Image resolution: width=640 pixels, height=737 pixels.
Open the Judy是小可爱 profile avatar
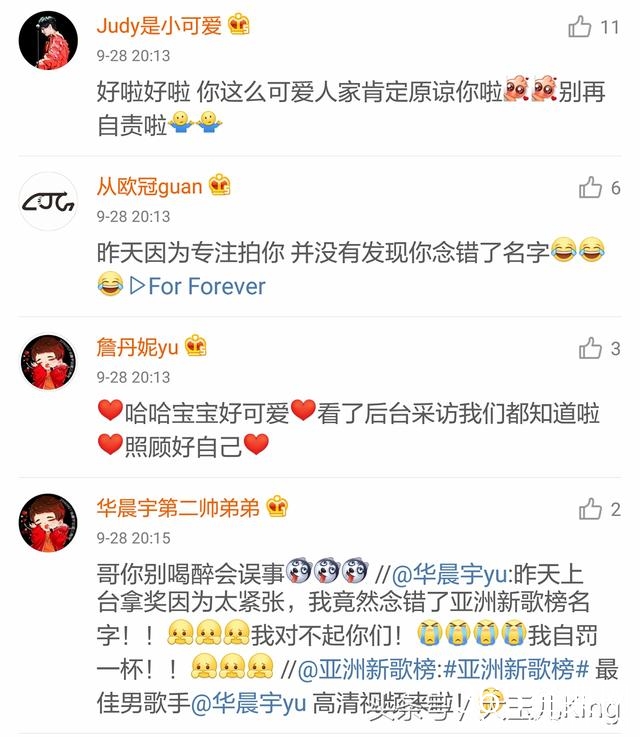click(49, 41)
